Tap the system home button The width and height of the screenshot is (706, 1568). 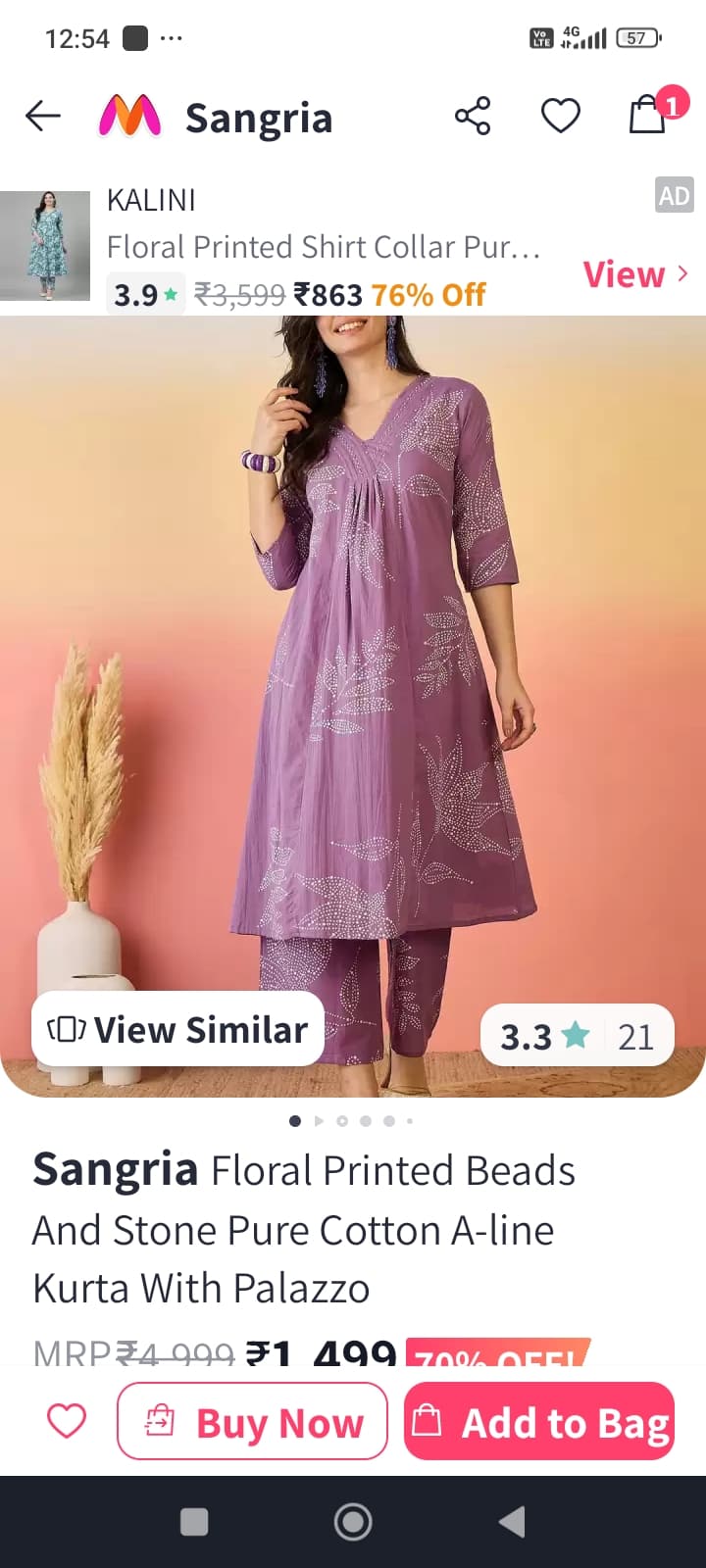point(353,1522)
